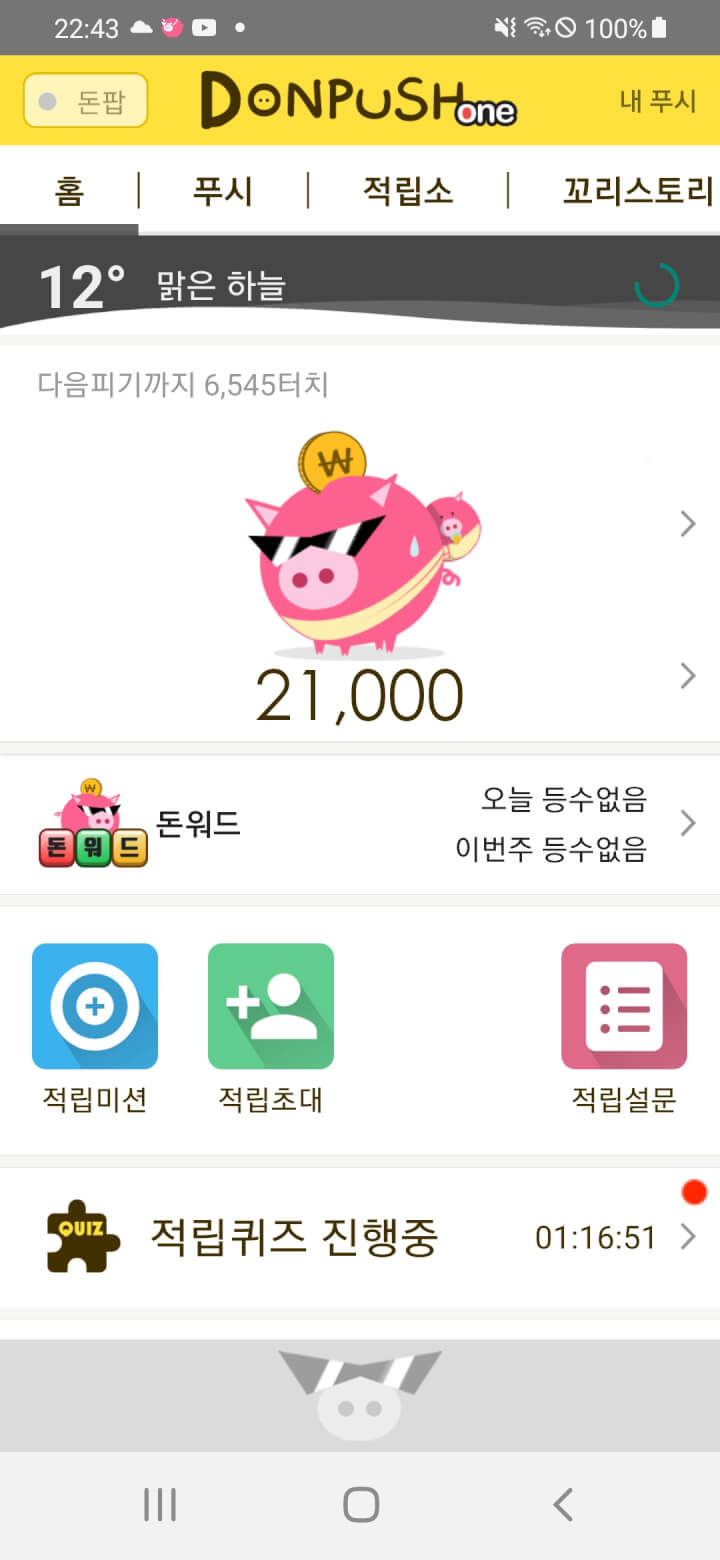Open recent apps from navigation bar

coord(160,1504)
